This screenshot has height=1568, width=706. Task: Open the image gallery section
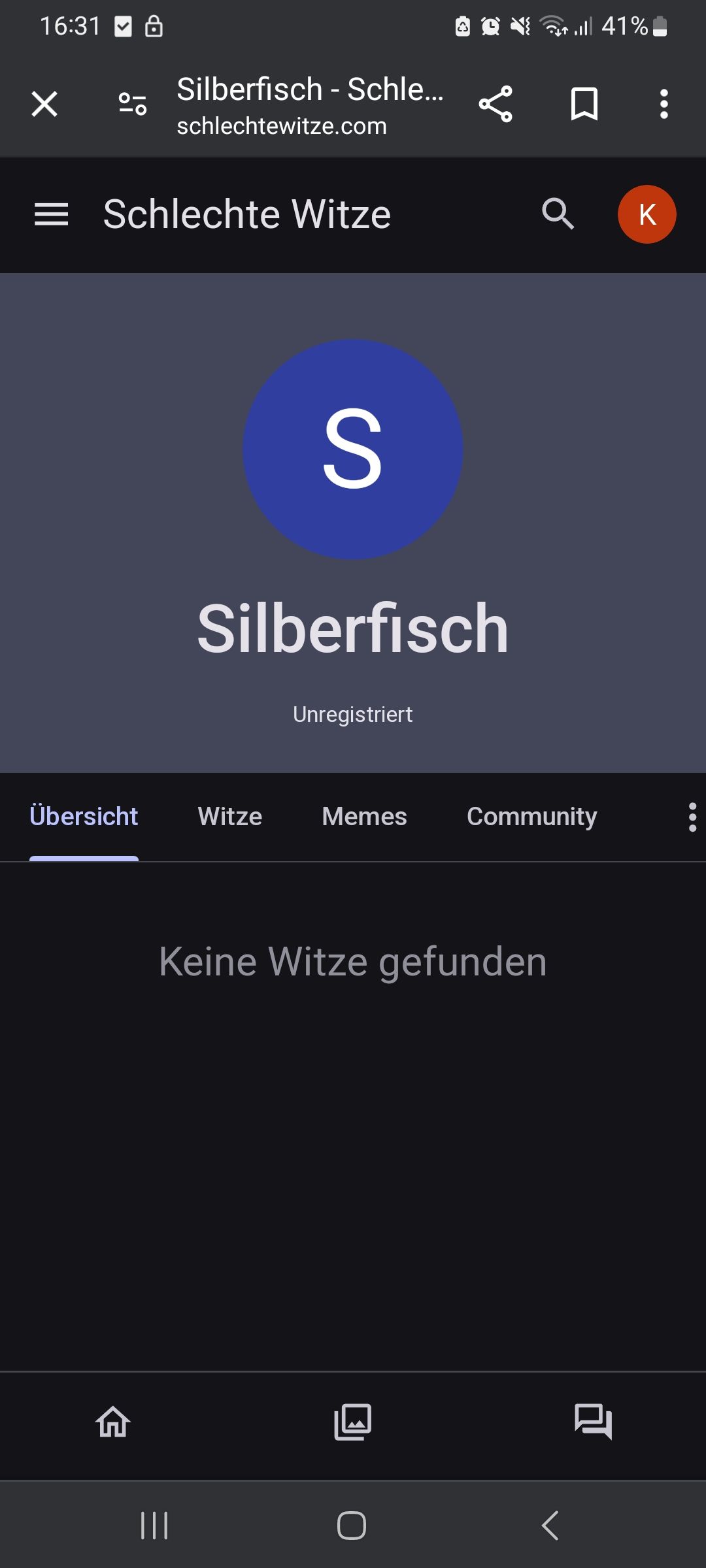[353, 1422]
